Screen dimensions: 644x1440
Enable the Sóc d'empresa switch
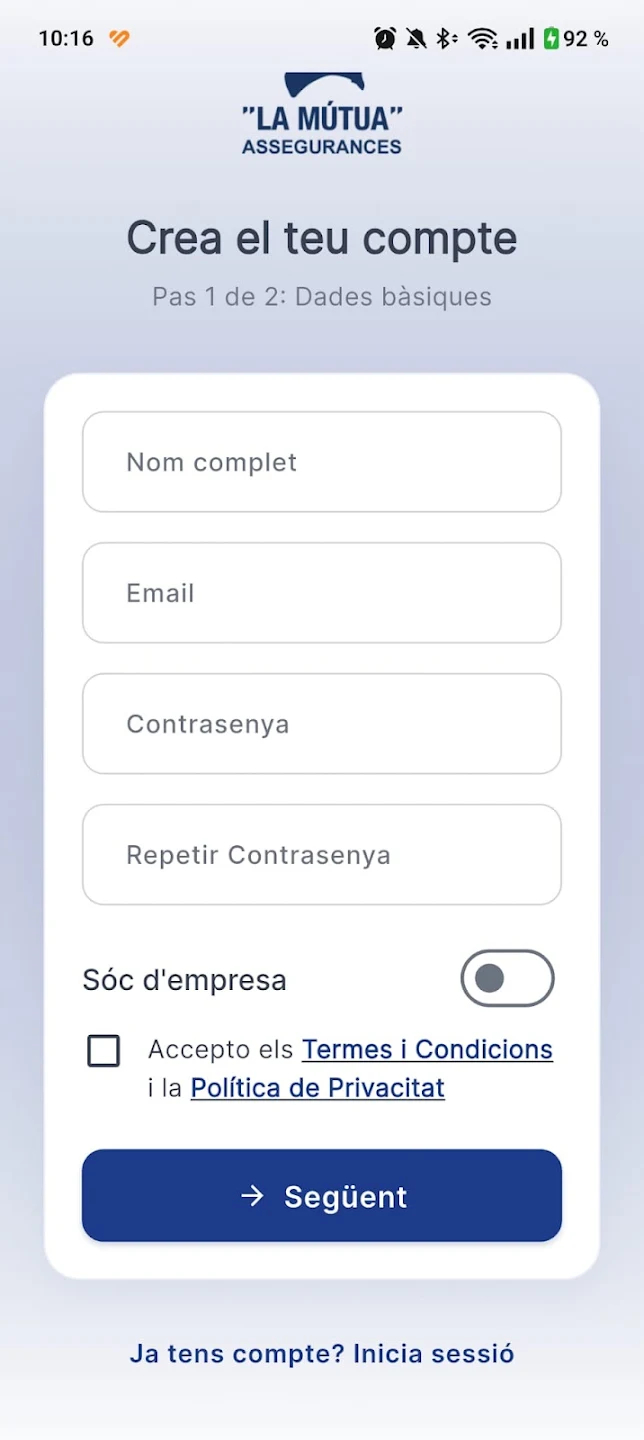pos(507,978)
